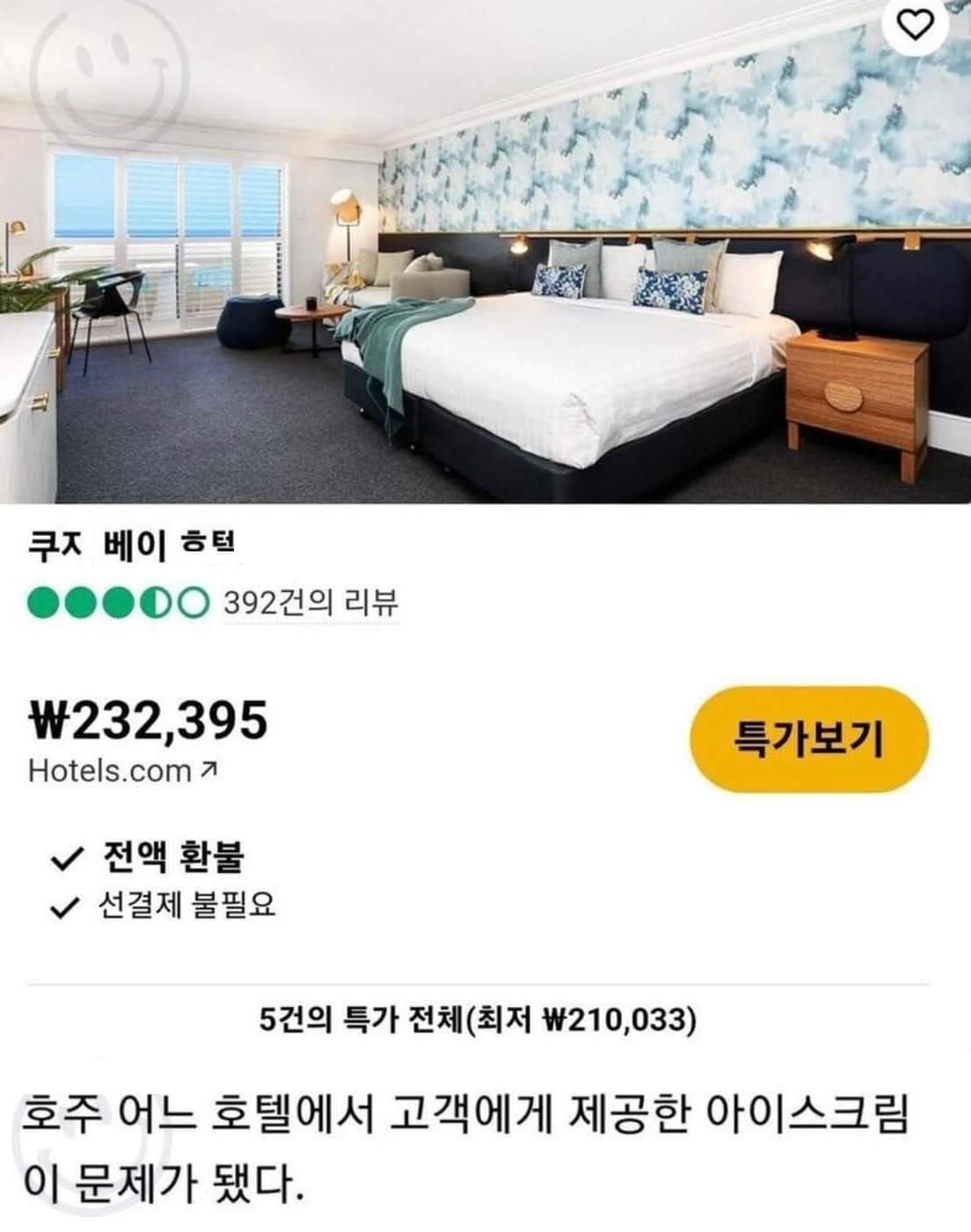The width and height of the screenshot is (971, 1232).
Task: Open the Hotels.com price link
Action: tap(122, 770)
